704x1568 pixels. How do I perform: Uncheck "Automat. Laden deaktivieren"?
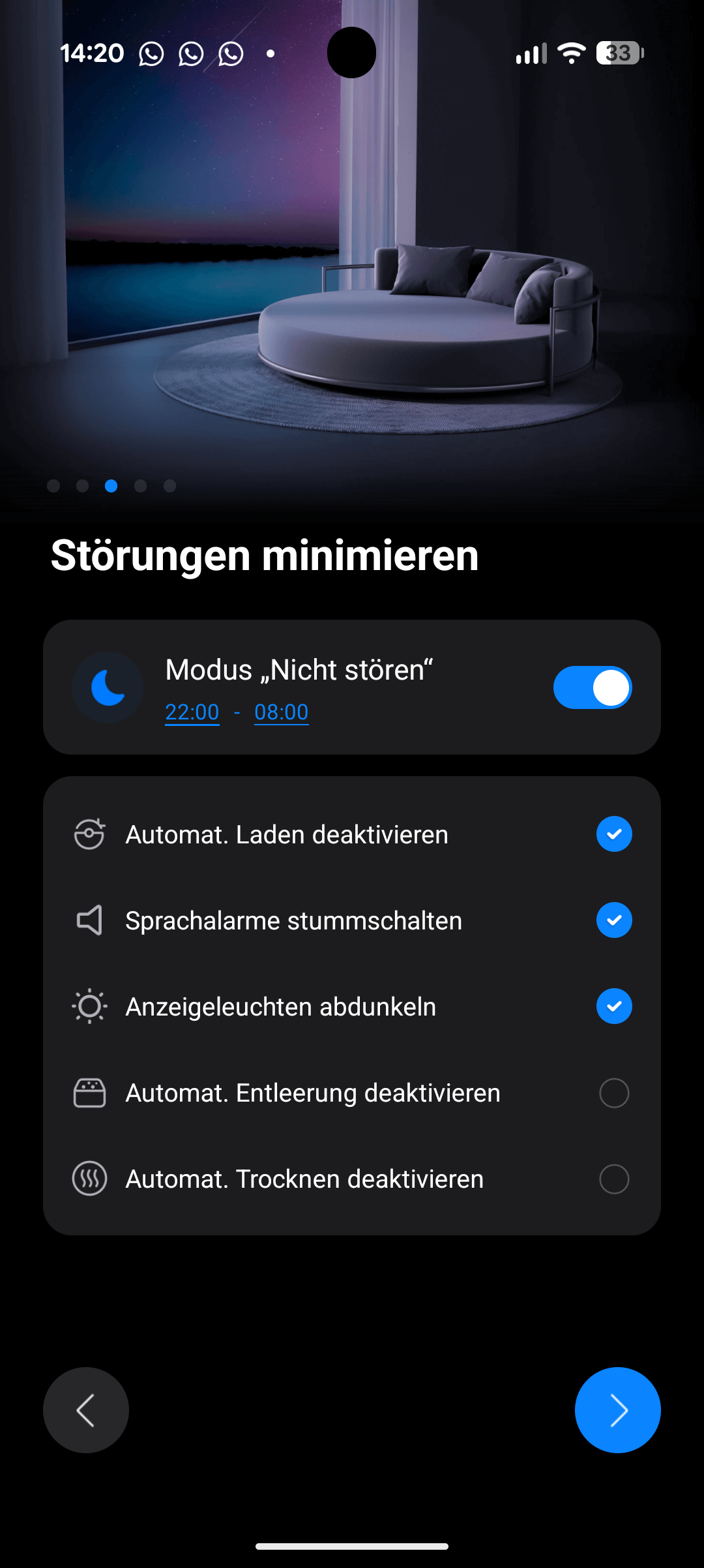(614, 834)
